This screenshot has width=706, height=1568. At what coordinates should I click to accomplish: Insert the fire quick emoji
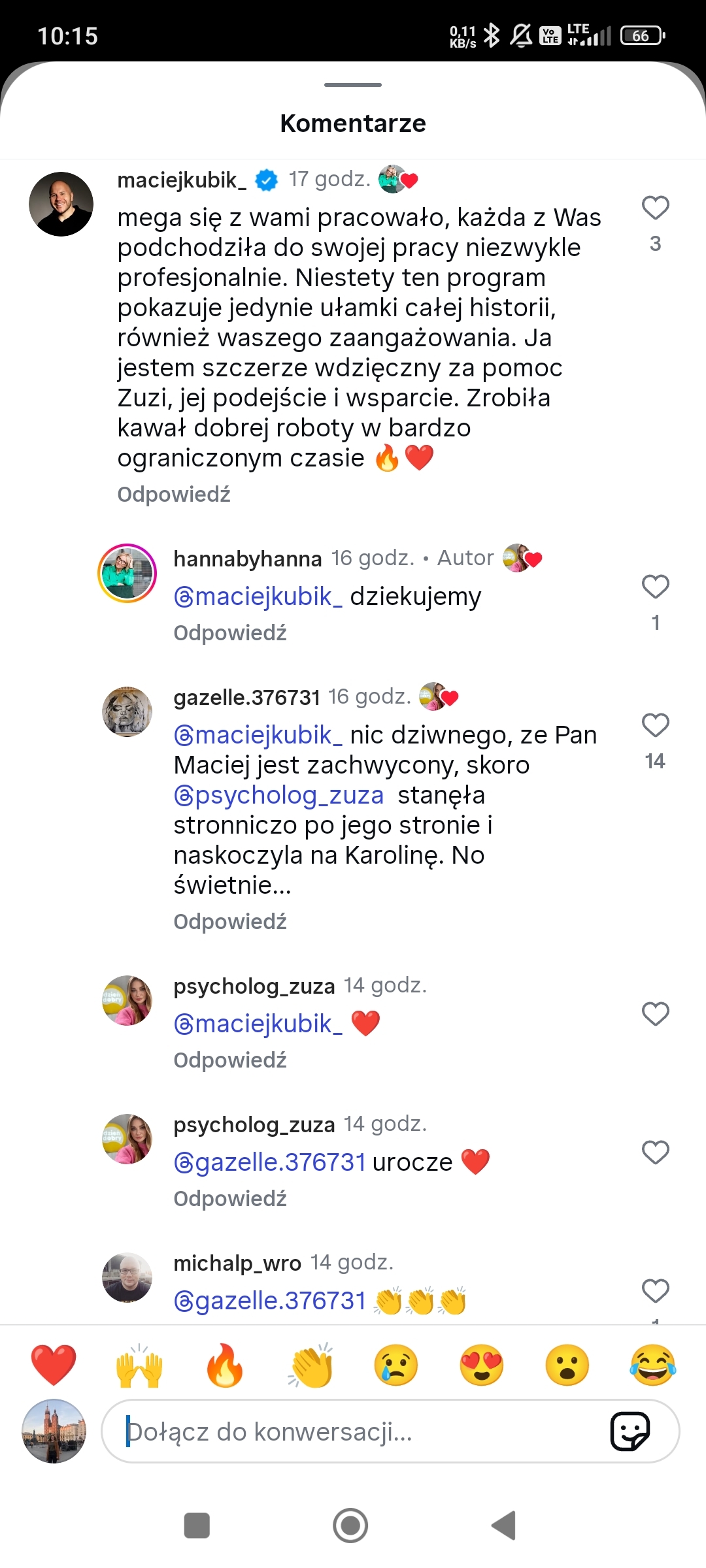pos(225,1365)
